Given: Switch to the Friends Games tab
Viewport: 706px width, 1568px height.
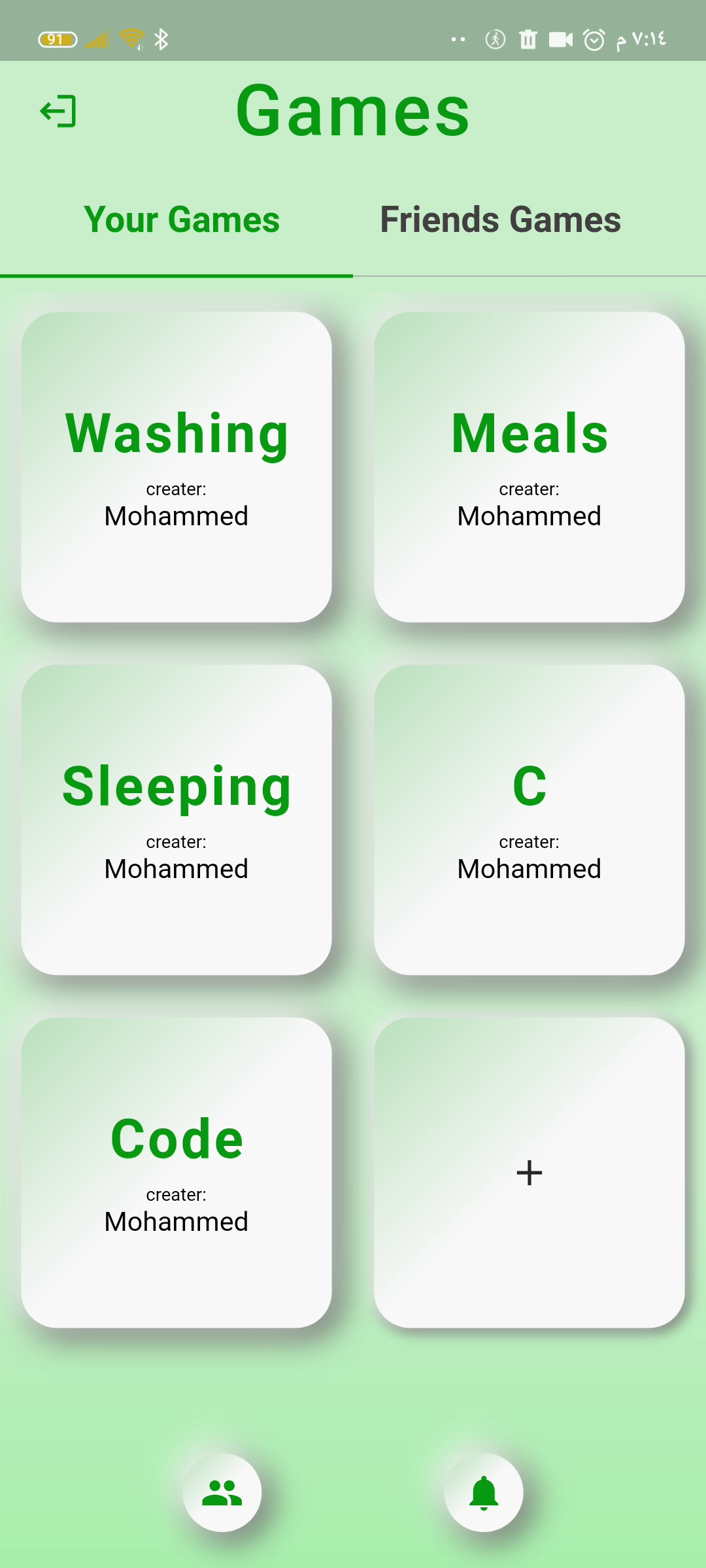Looking at the screenshot, I should pyautogui.click(x=500, y=220).
